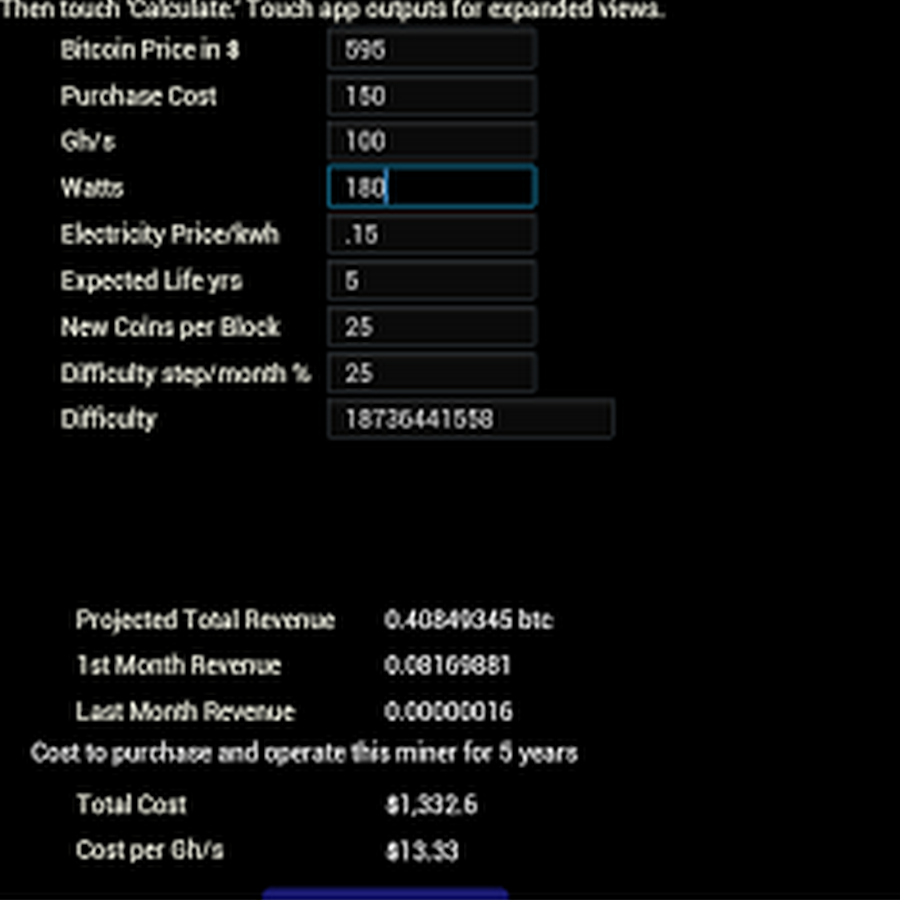
Task: Select the Gh/s input field
Action: 431,141
